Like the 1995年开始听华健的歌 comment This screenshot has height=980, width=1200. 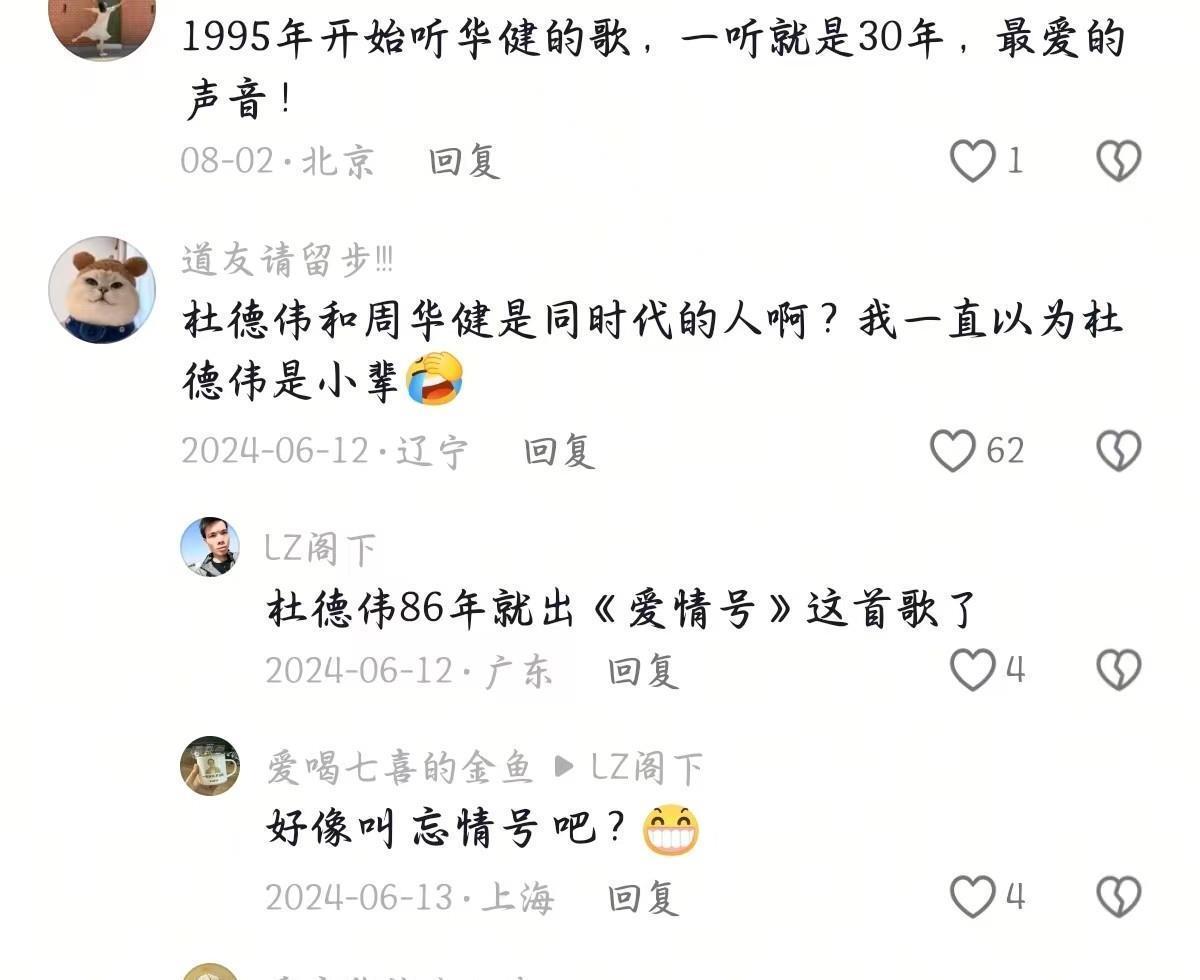[972, 161]
